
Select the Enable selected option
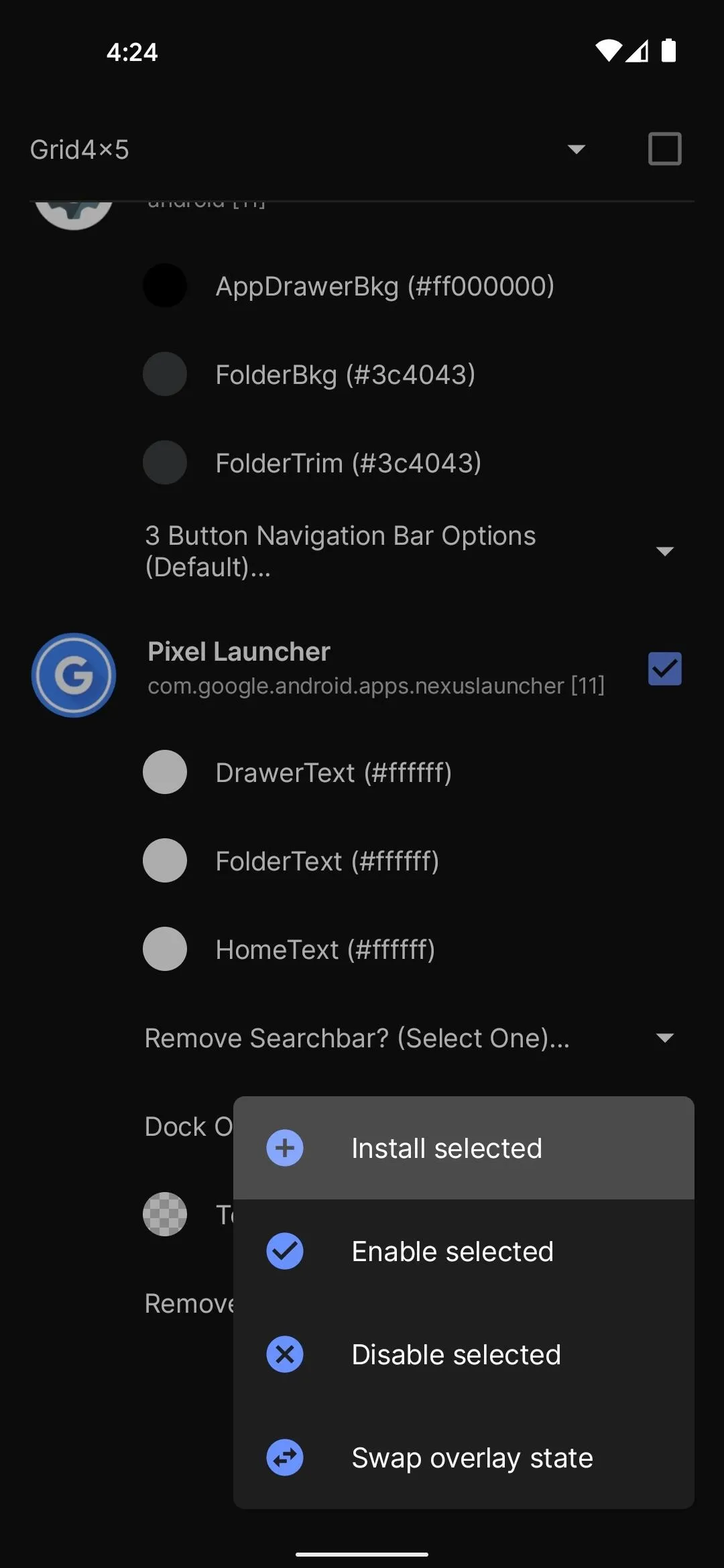click(x=463, y=1251)
